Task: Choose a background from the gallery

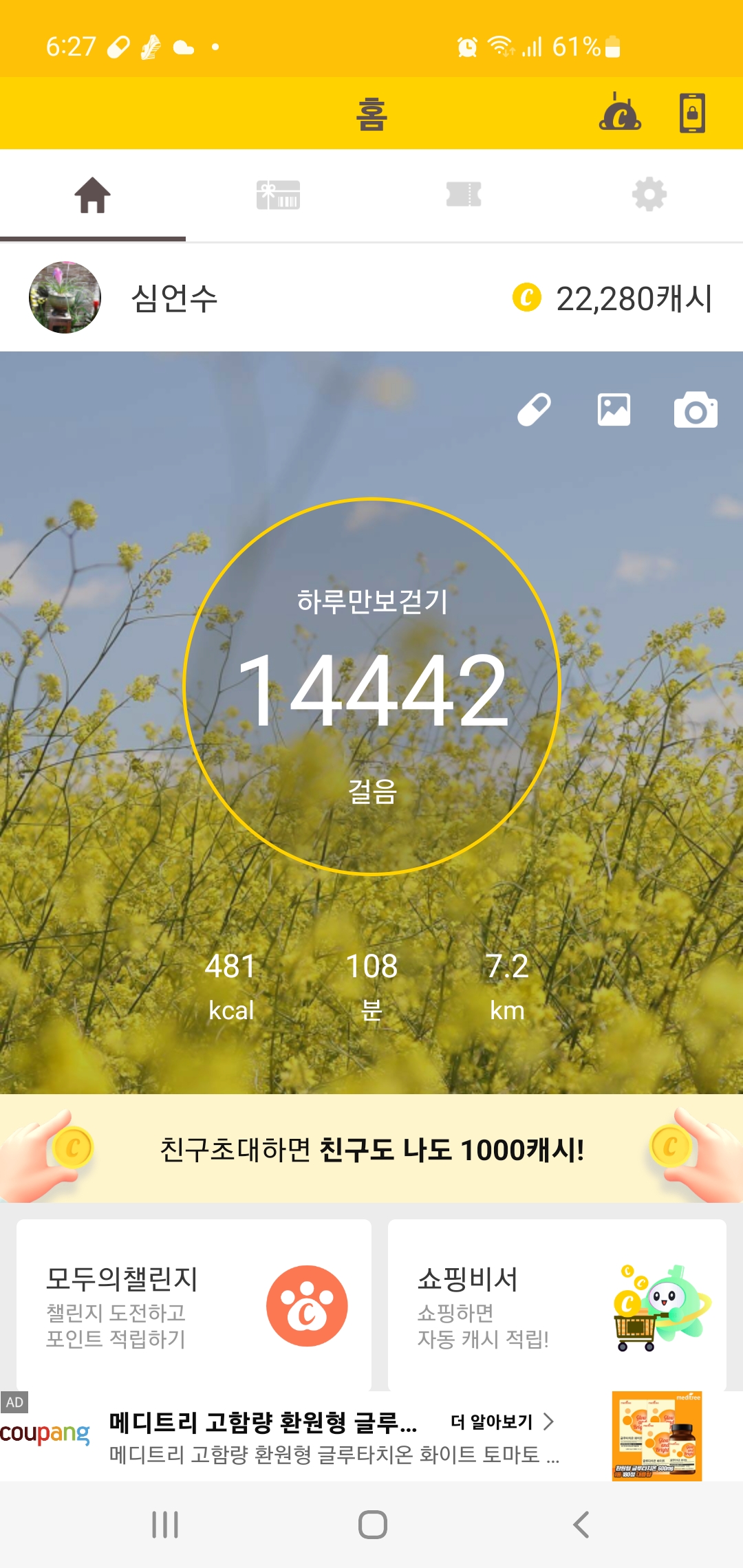Action: pyautogui.click(x=614, y=410)
